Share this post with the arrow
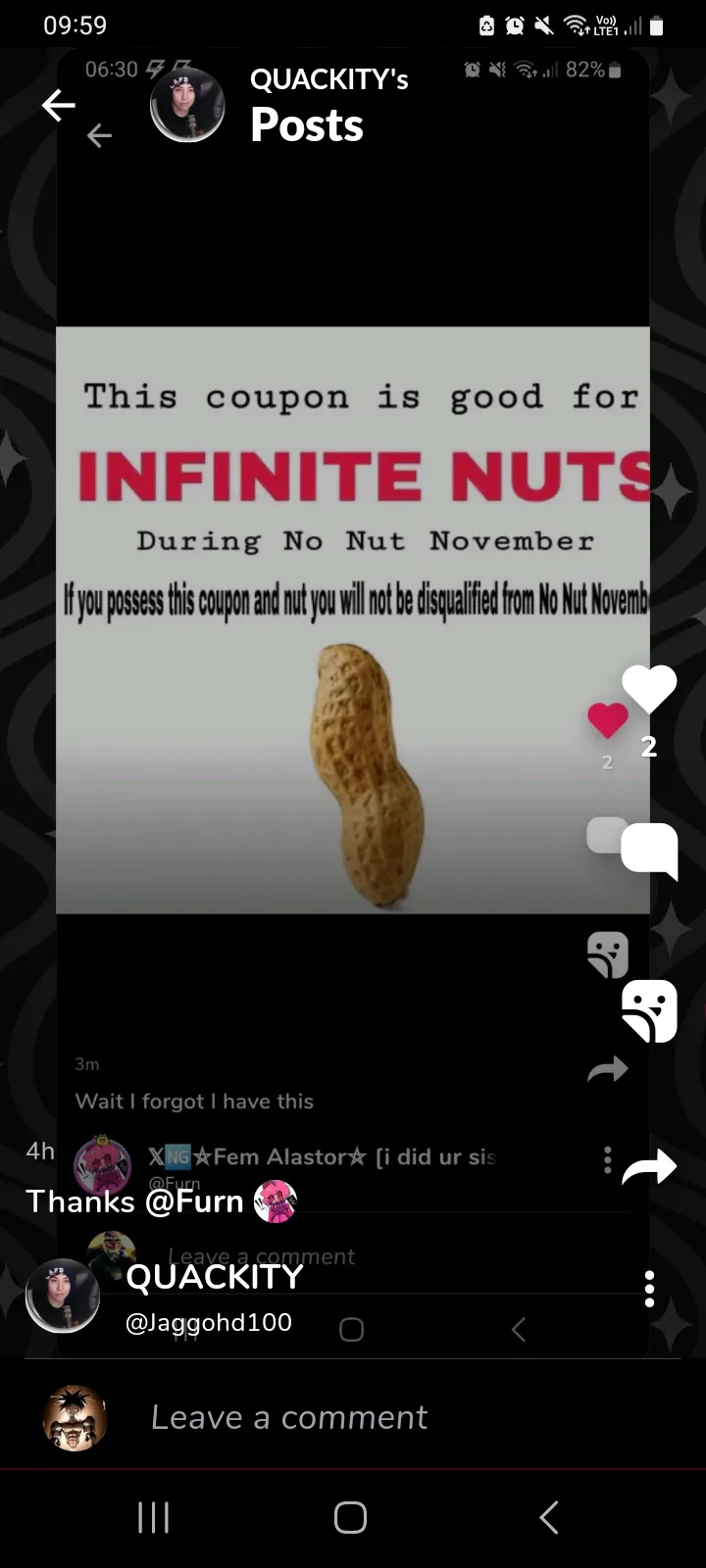The image size is (706, 1568). 649,1166
